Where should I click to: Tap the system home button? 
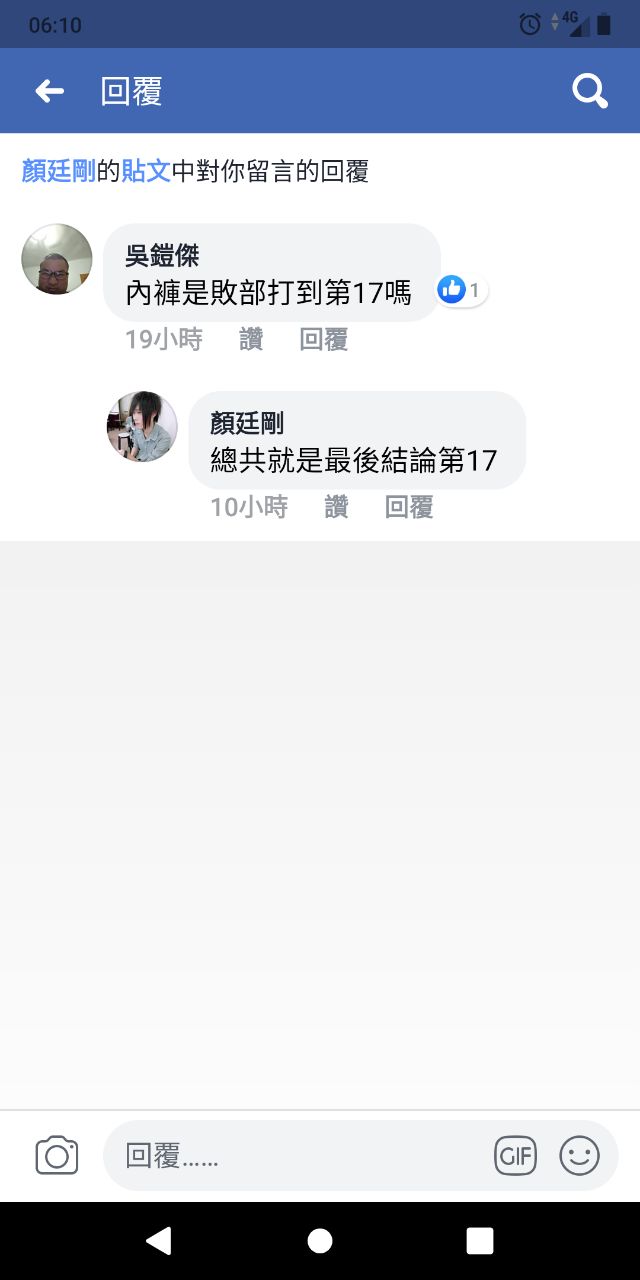pos(320,1241)
